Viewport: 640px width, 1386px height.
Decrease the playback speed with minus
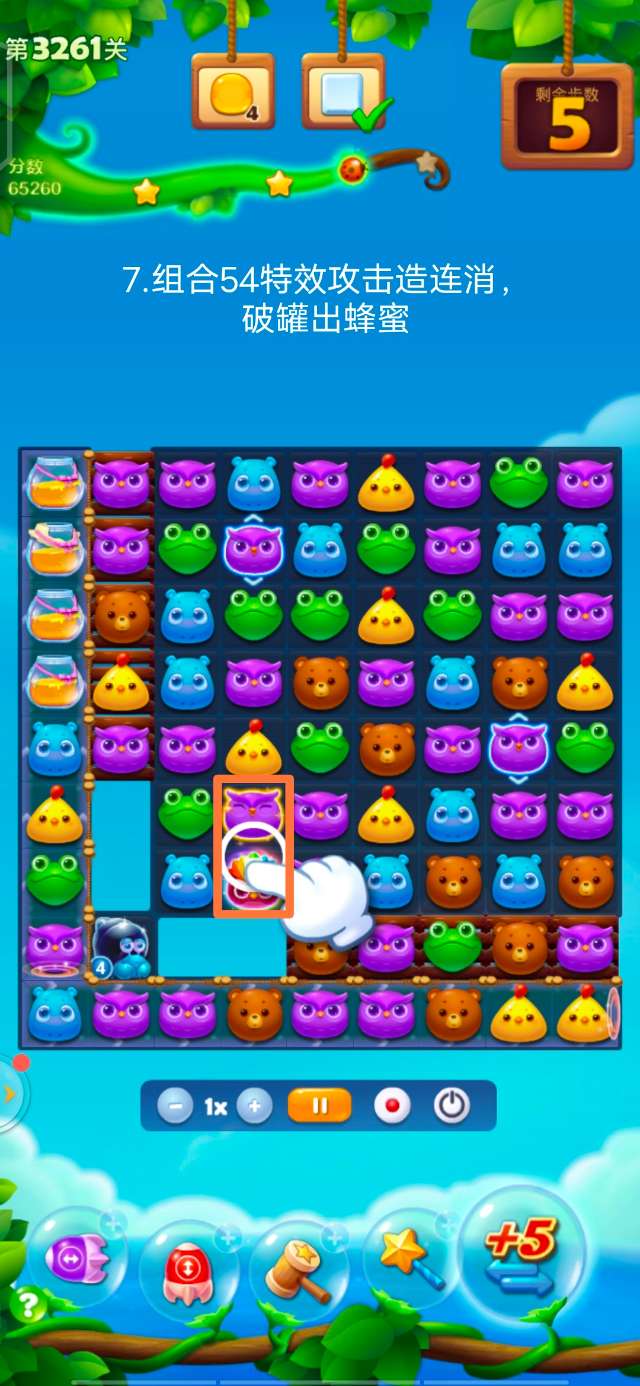point(175,1106)
